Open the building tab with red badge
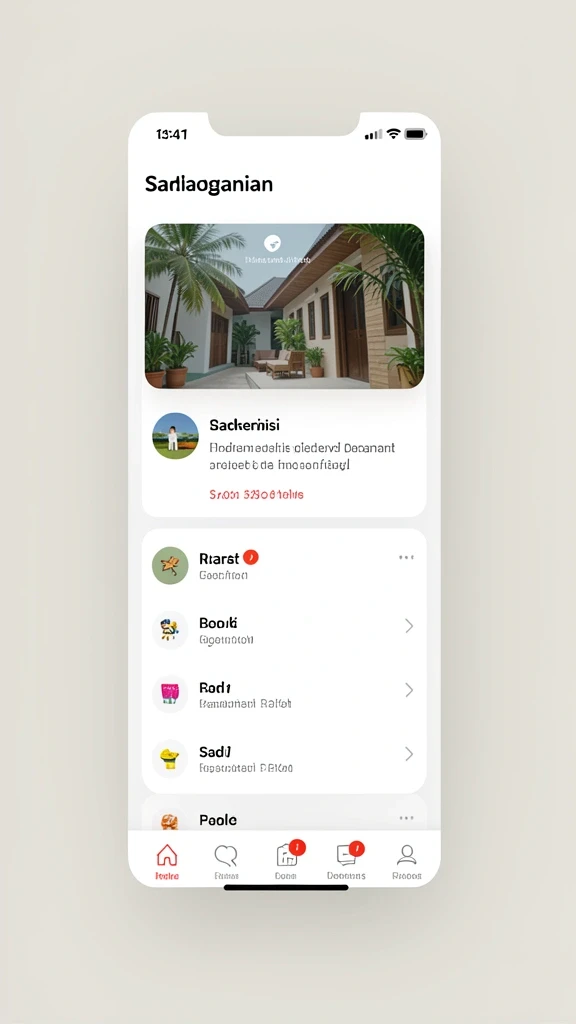576x1024 pixels. pos(287,861)
